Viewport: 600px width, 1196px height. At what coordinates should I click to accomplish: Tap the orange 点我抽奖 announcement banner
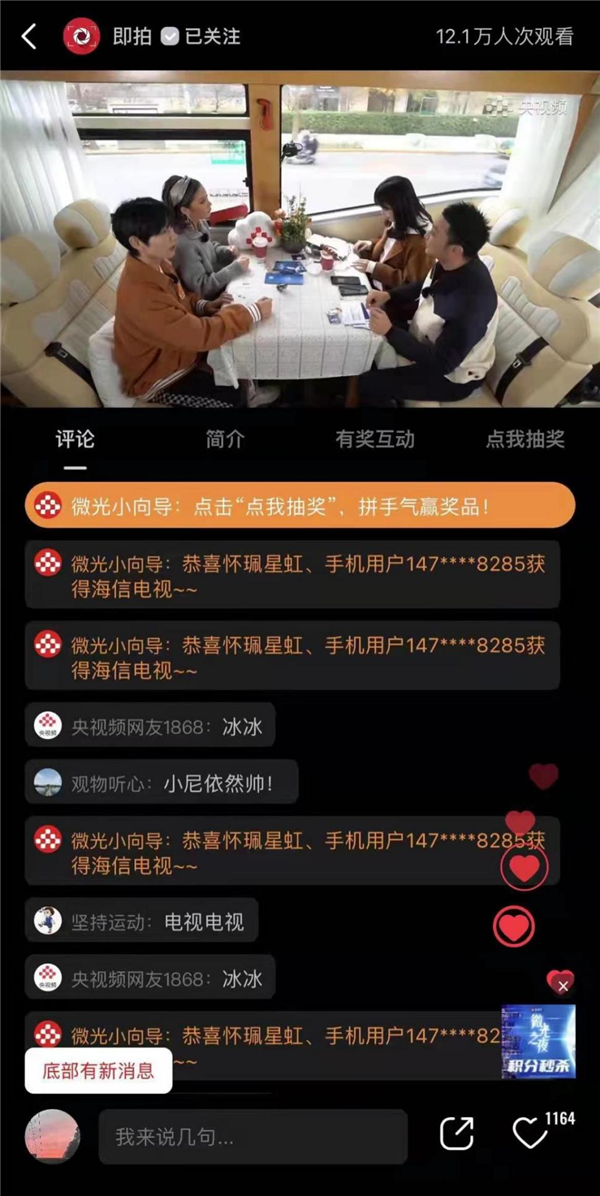pos(300,506)
